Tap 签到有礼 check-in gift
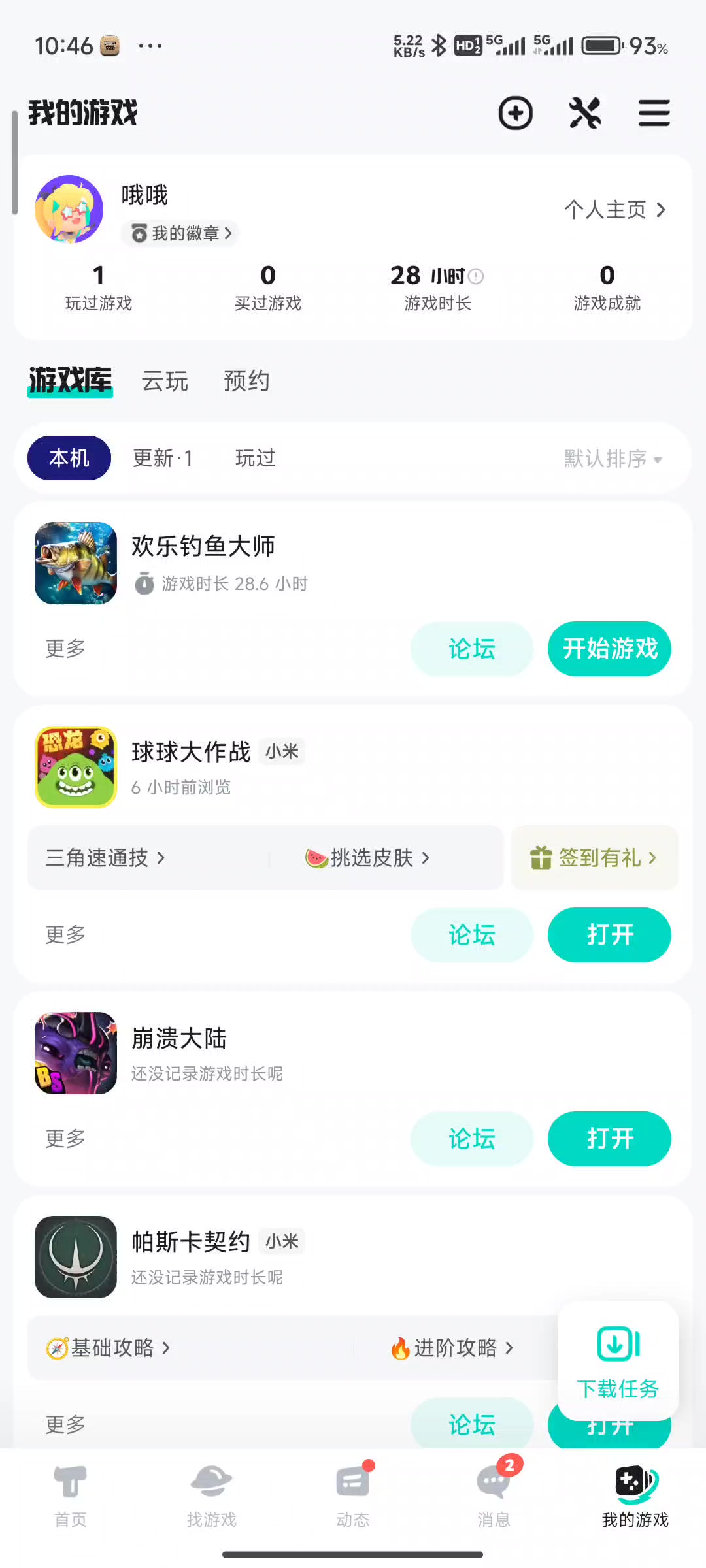The height and width of the screenshot is (1568, 706). (x=594, y=858)
